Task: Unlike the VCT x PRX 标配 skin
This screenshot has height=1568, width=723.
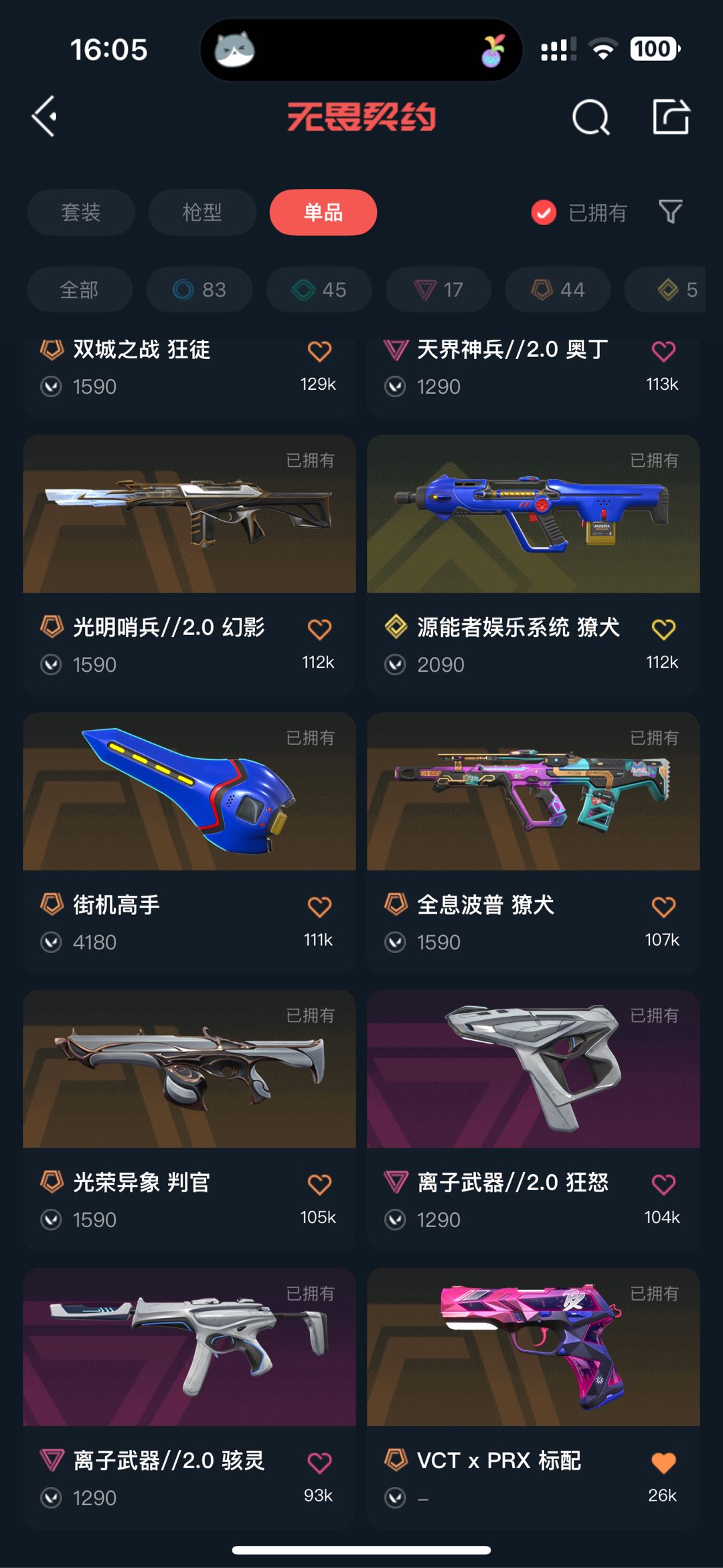Action: click(663, 1462)
